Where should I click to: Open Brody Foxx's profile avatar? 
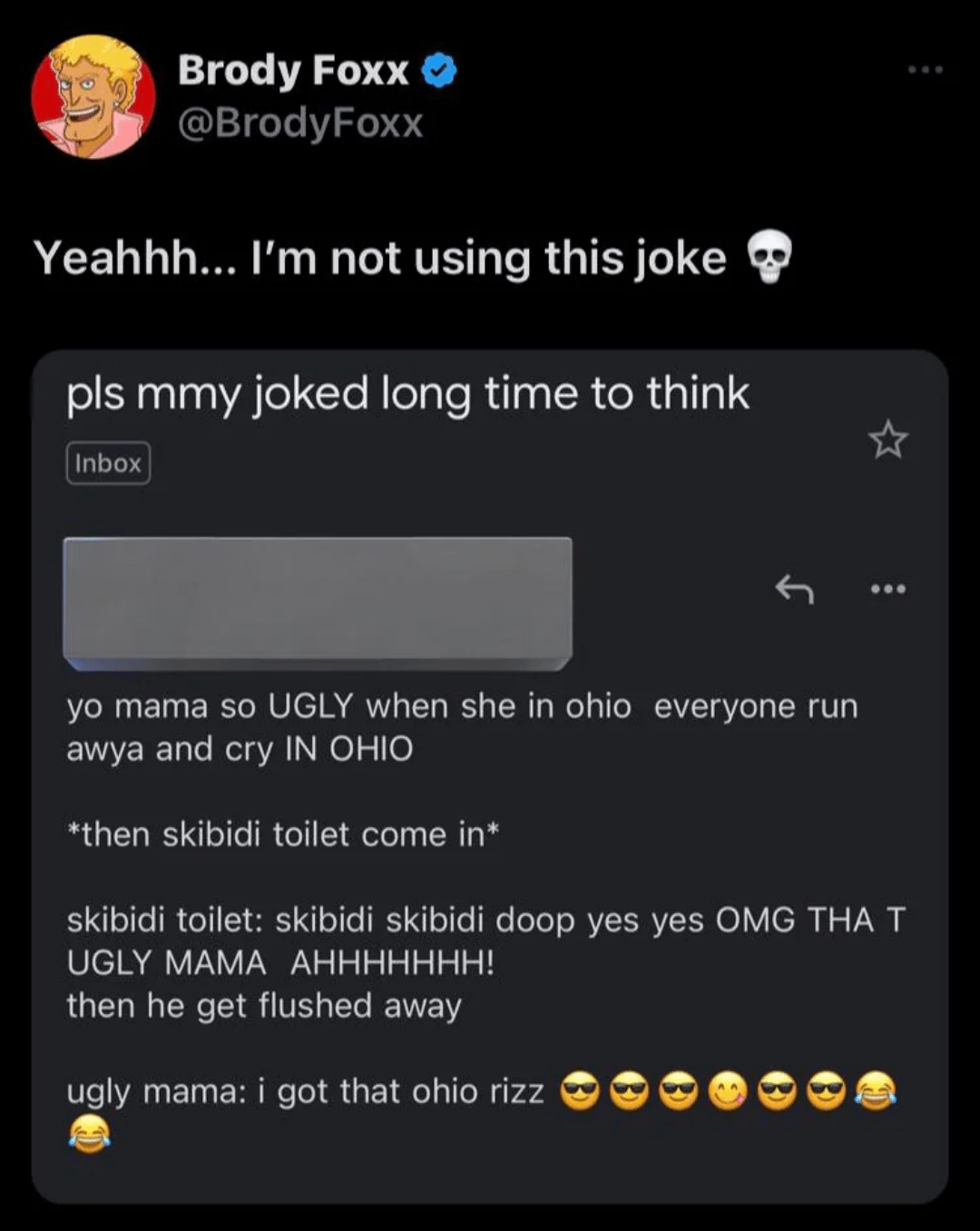[93, 97]
